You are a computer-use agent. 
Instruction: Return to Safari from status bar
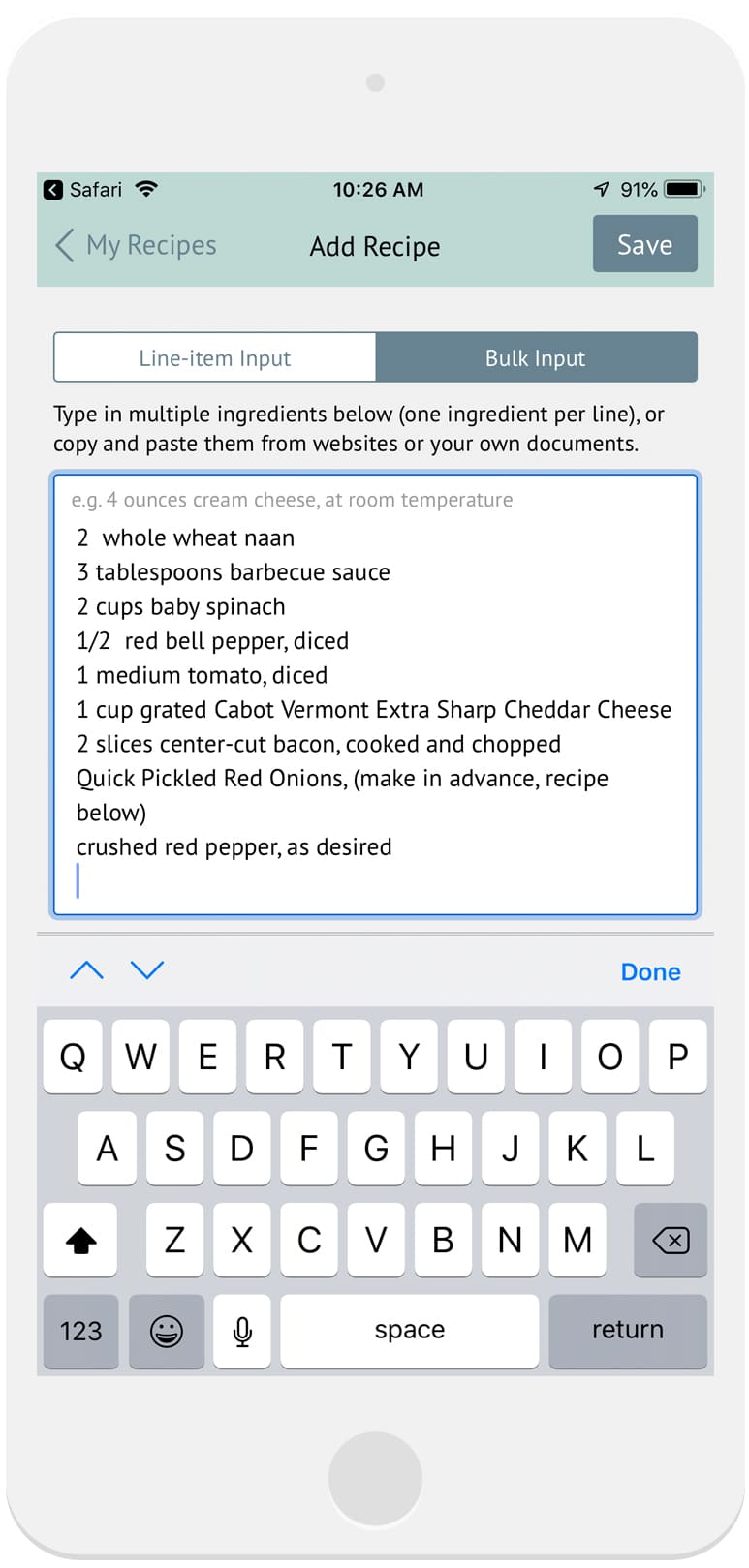[x=83, y=190]
